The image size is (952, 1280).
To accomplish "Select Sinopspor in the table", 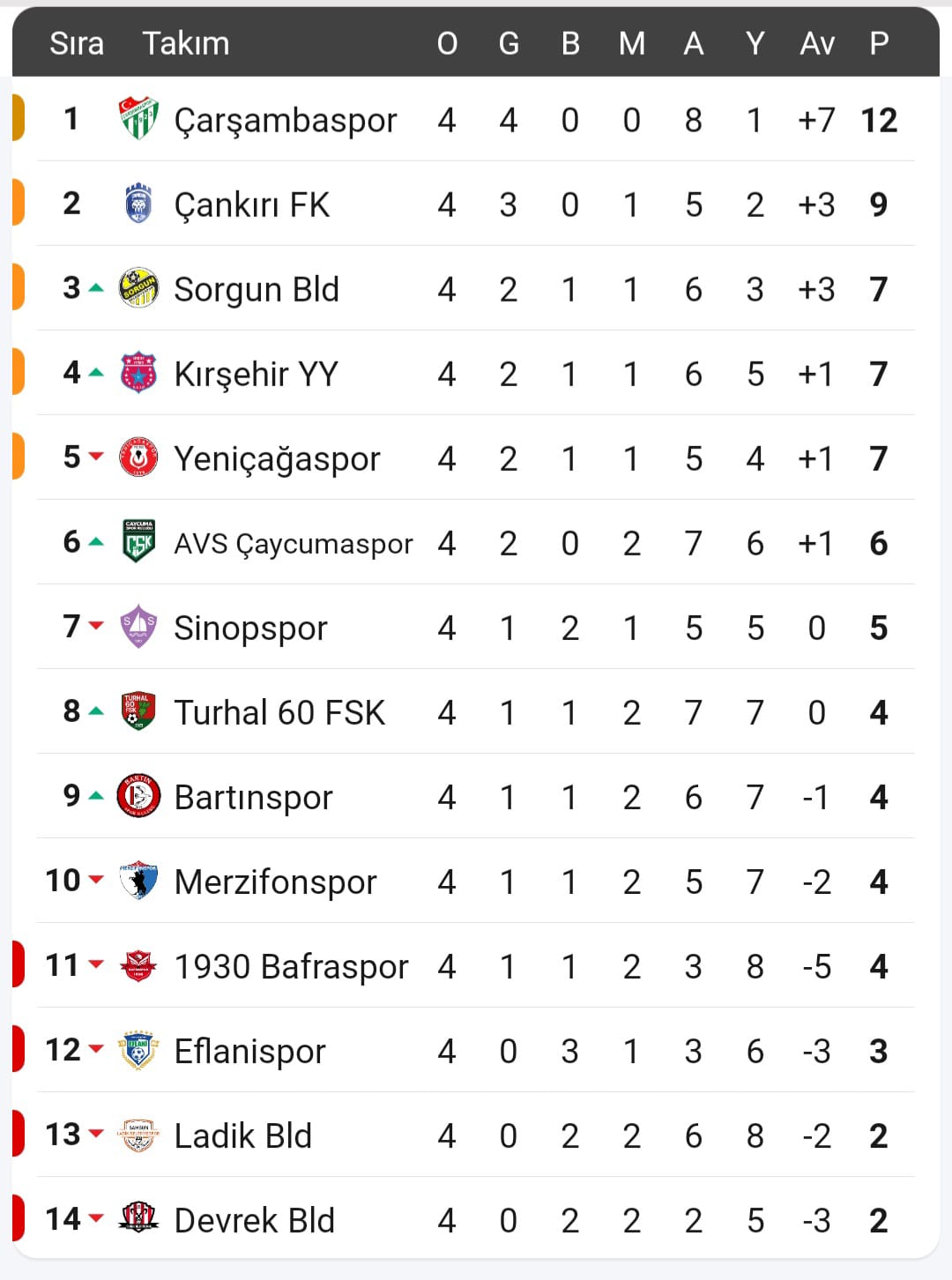I will point(250,628).
